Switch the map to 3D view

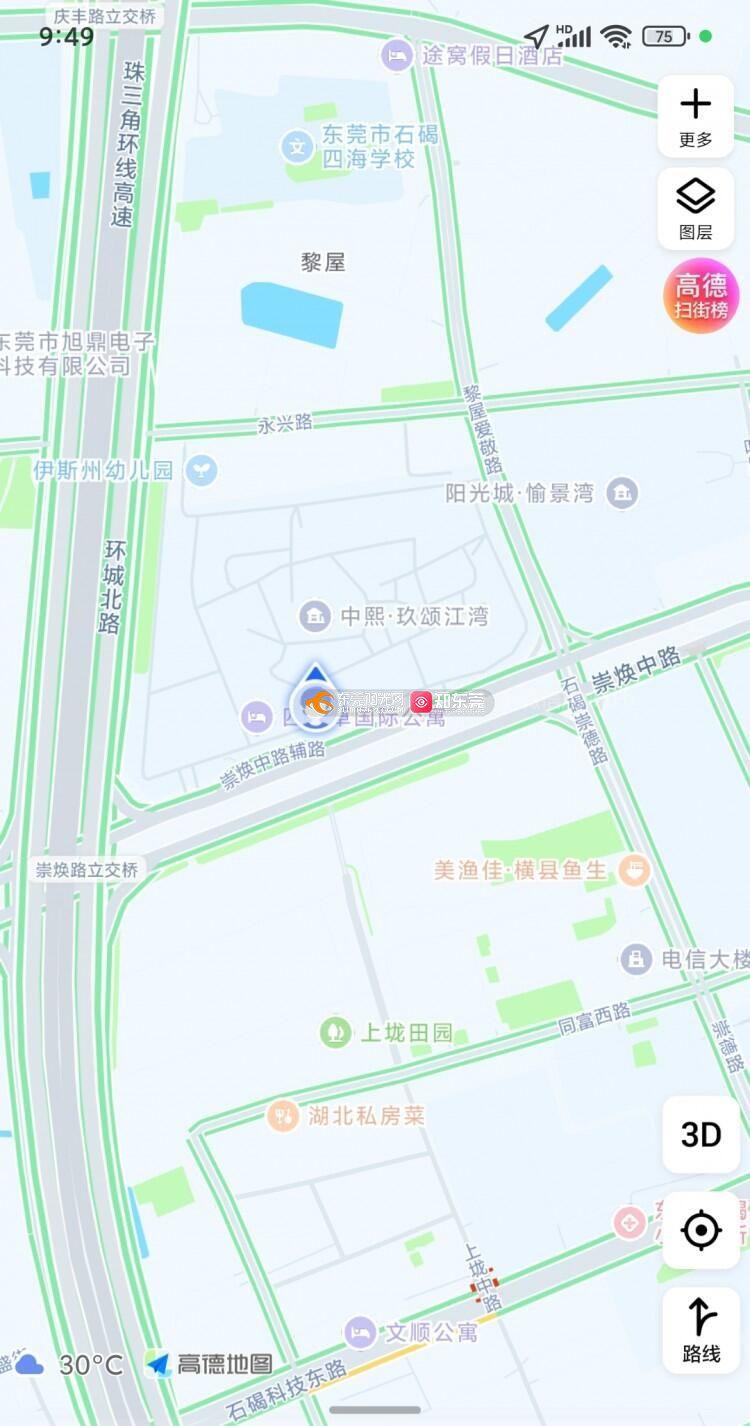pyautogui.click(x=701, y=1134)
